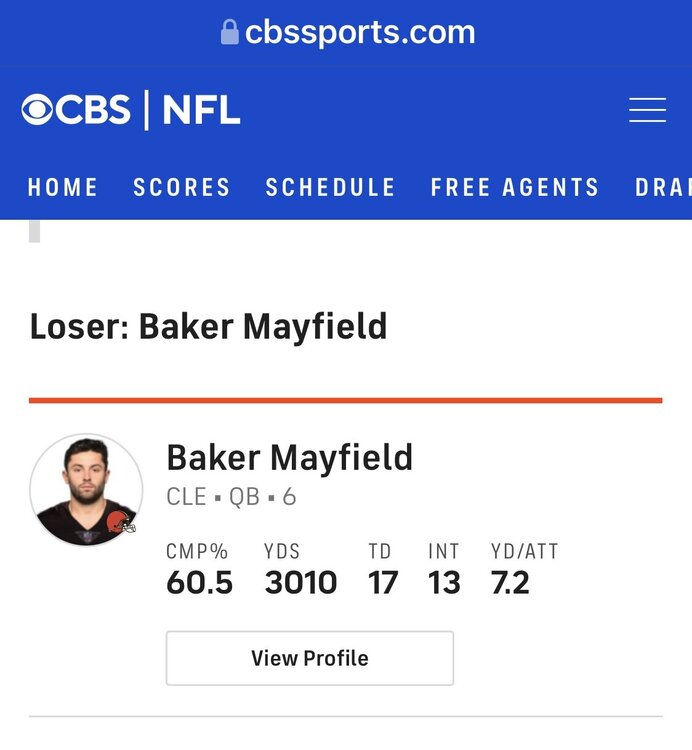
Task: Select the Free Agents tab
Action: (515, 187)
